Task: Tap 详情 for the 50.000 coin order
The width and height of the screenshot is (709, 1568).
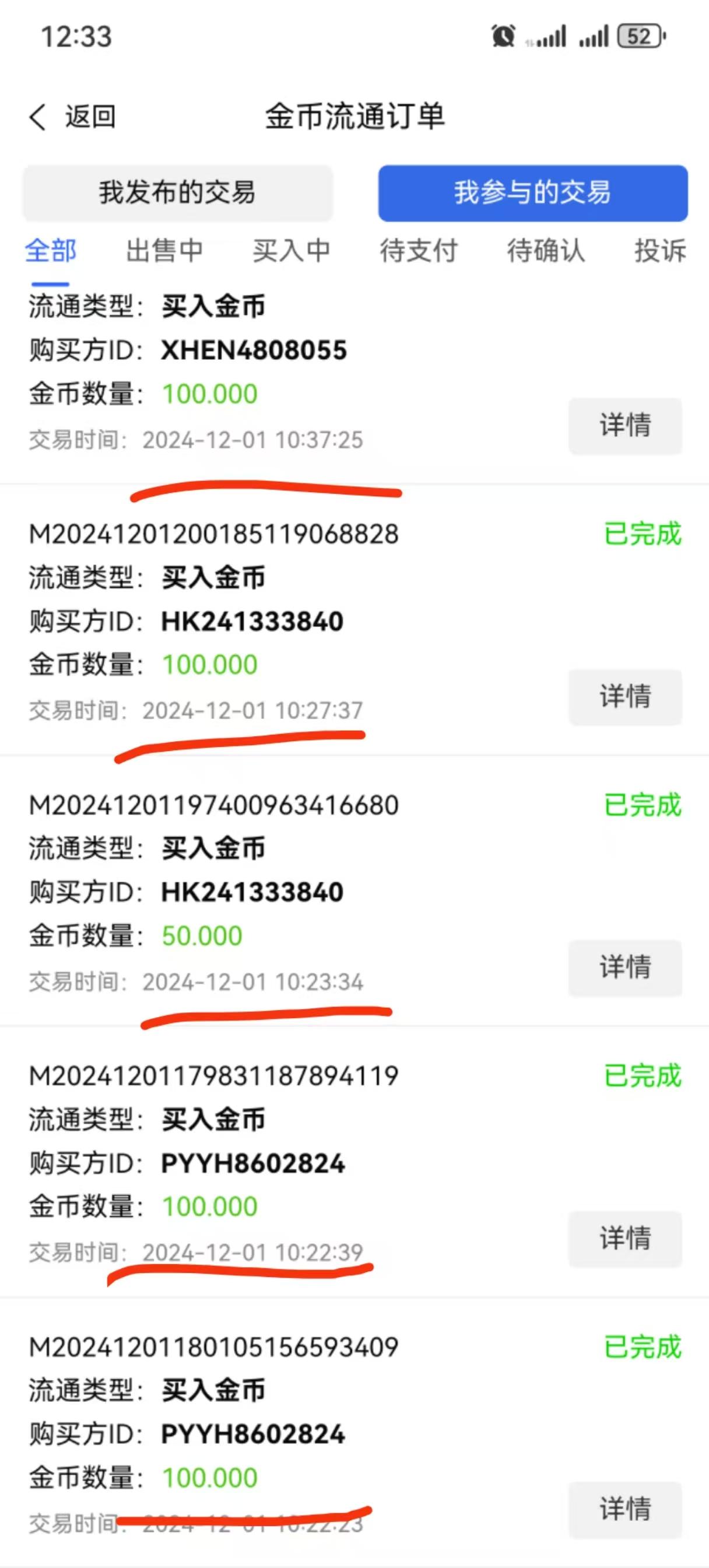Action: [625, 968]
